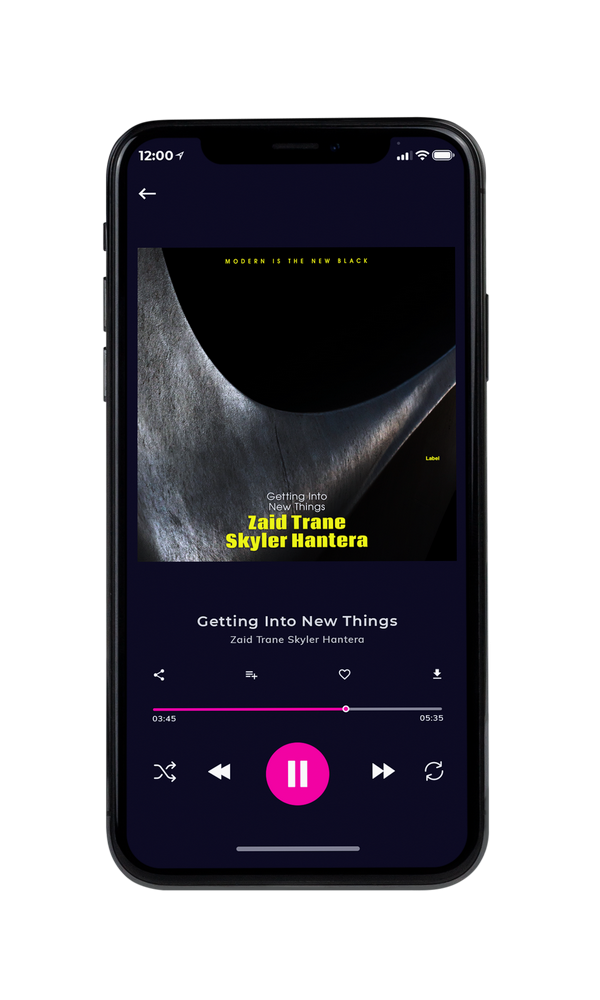Share the song Getting Into New Things

[x=159, y=675]
